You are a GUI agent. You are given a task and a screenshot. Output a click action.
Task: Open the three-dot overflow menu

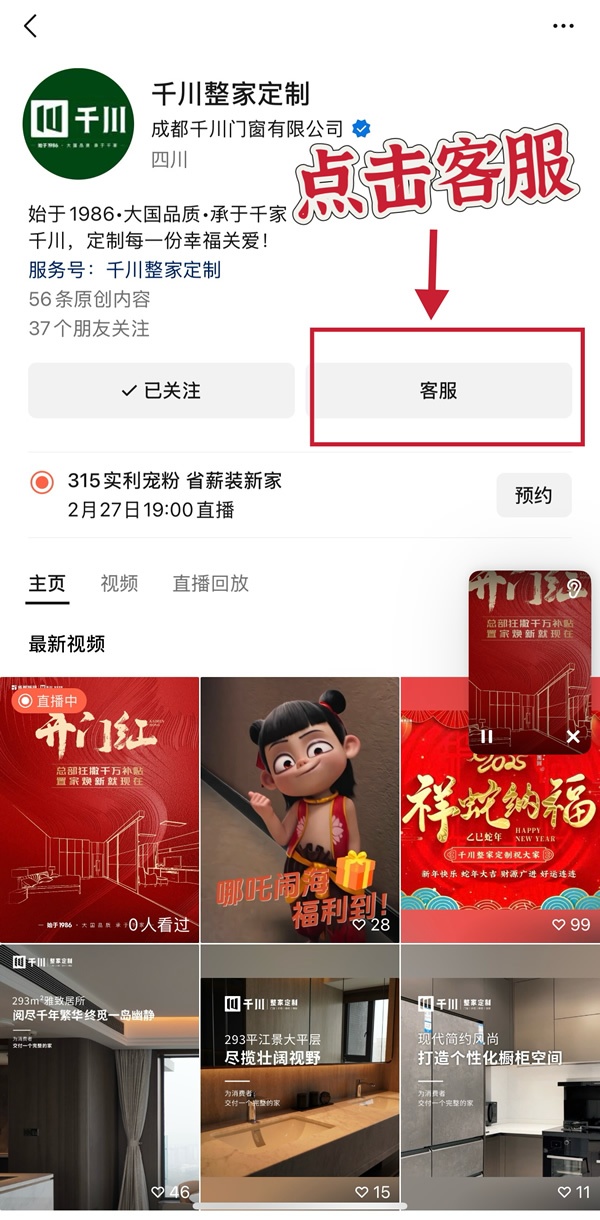tap(565, 26)
